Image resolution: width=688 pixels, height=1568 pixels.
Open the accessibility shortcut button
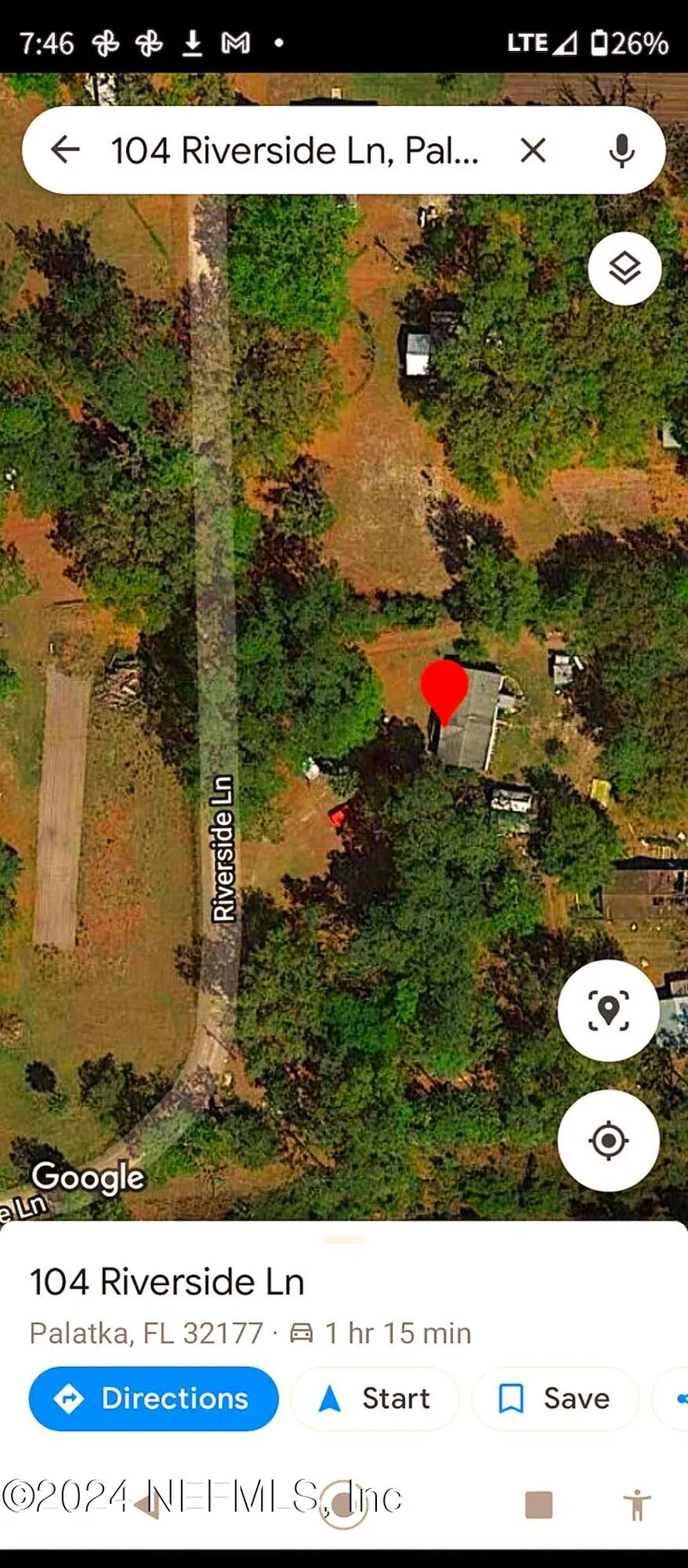click(x=637, y=1505)
